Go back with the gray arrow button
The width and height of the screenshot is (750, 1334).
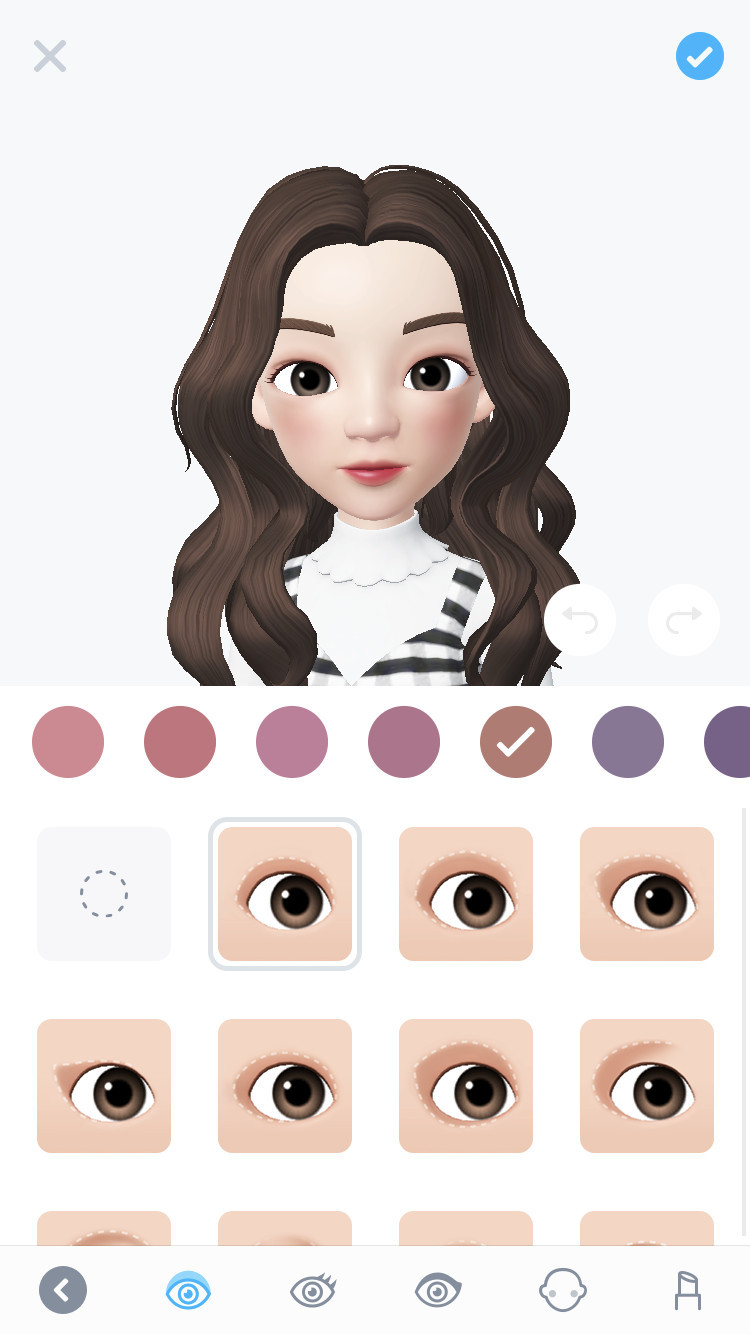63,1290
